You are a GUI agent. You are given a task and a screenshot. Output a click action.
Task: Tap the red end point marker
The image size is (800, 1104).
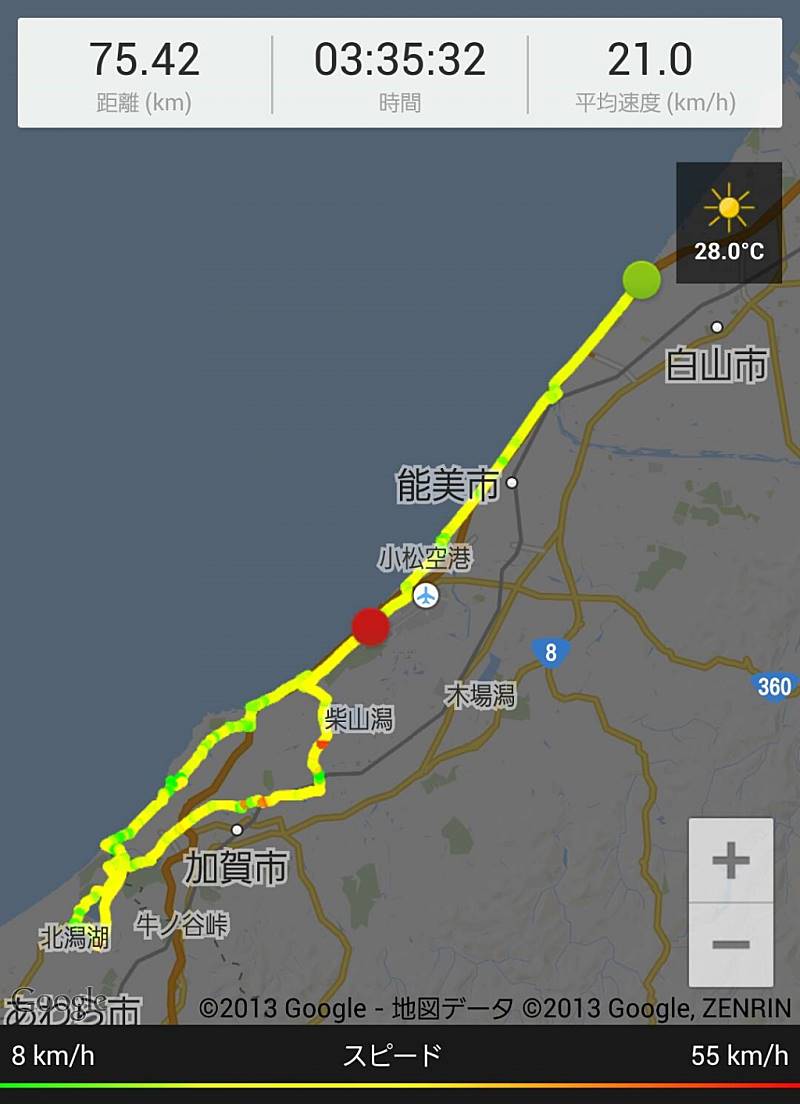click(370, 627)
